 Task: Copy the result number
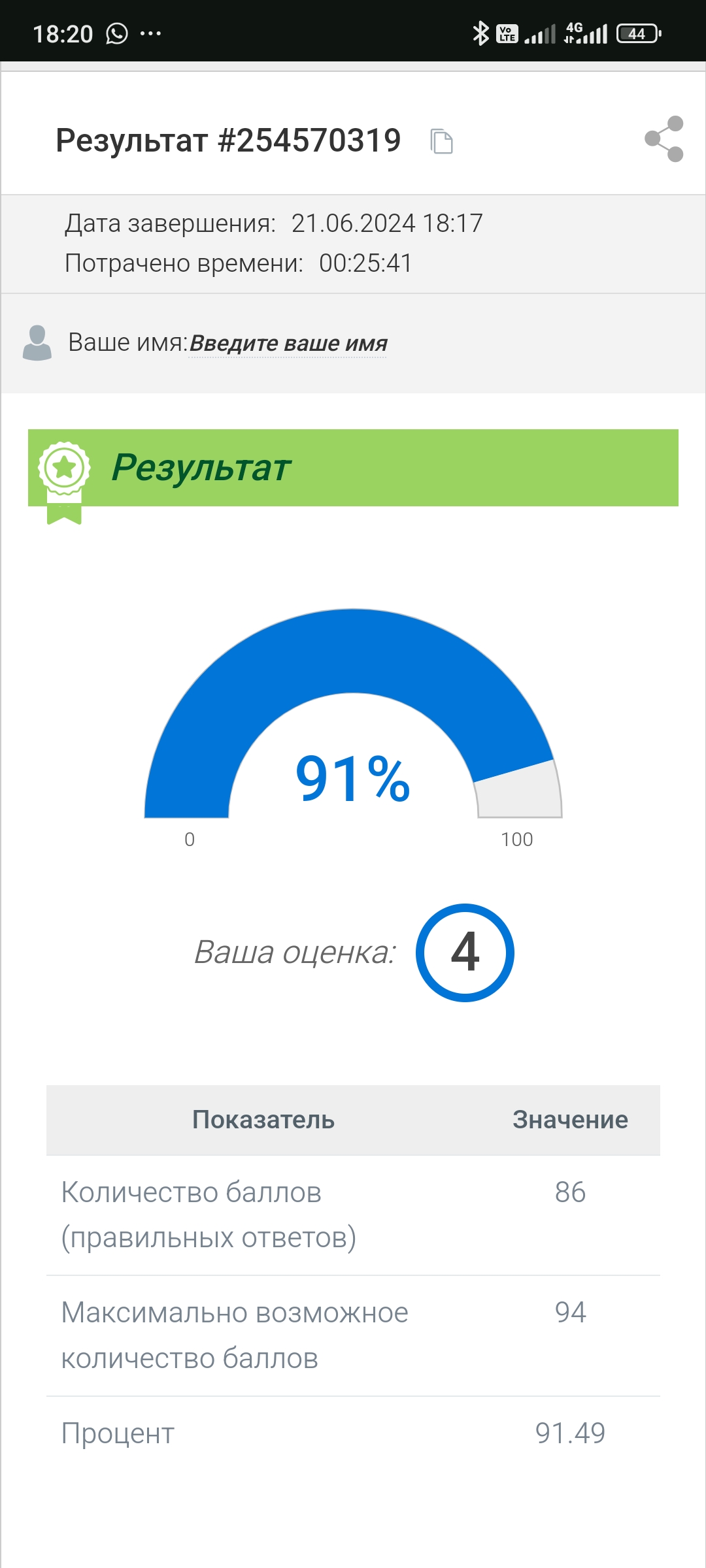(442, 141)
